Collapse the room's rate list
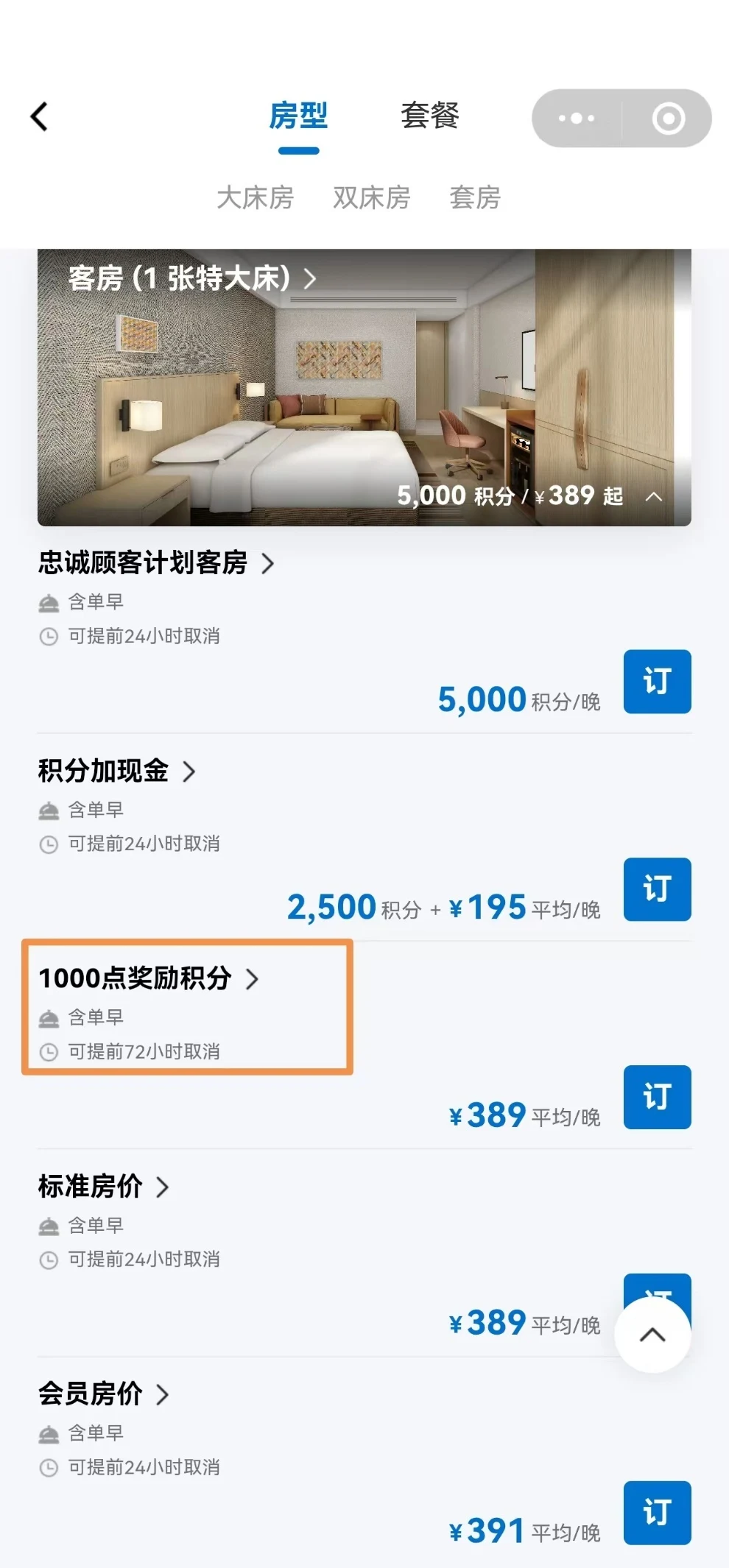The width and height of the screenshot is (729, 1568). (x=653, y=496)
